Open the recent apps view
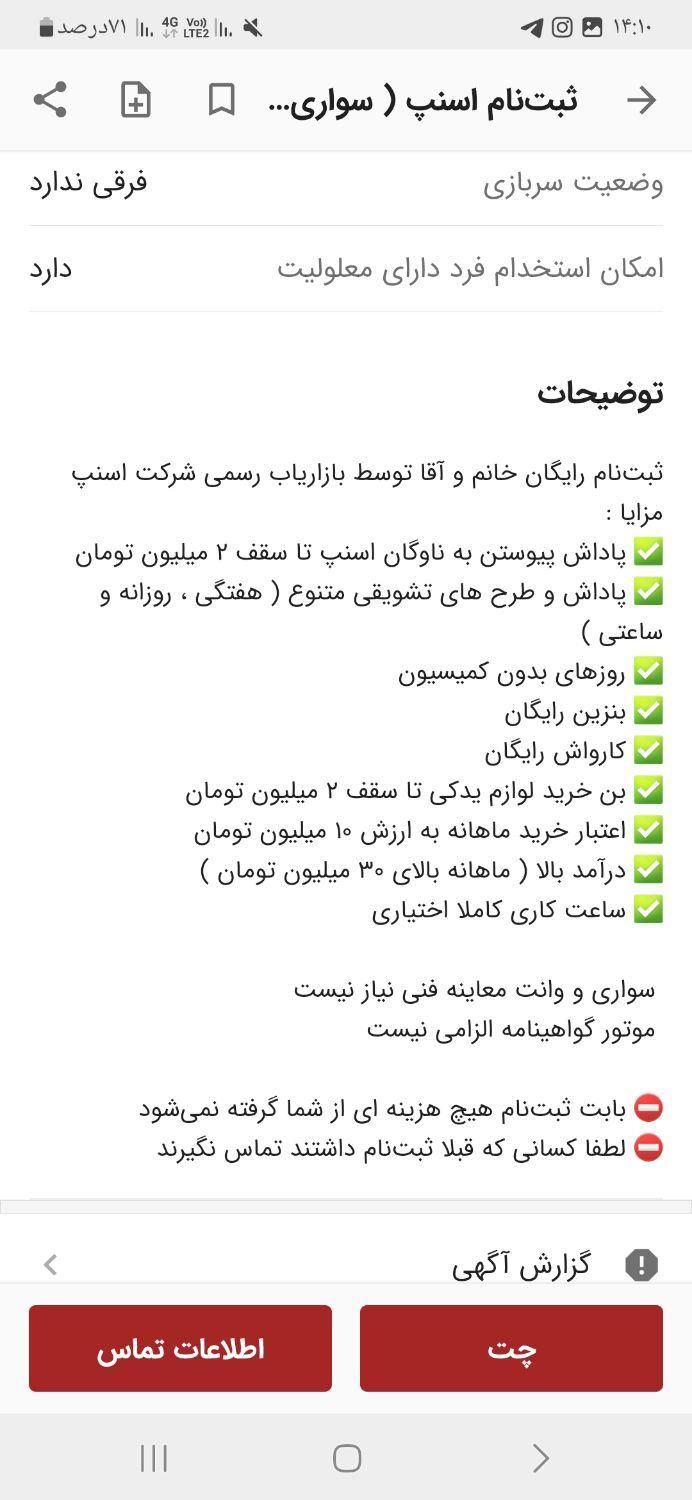This screenshot has width=692, height=1500. (153, 1458)
